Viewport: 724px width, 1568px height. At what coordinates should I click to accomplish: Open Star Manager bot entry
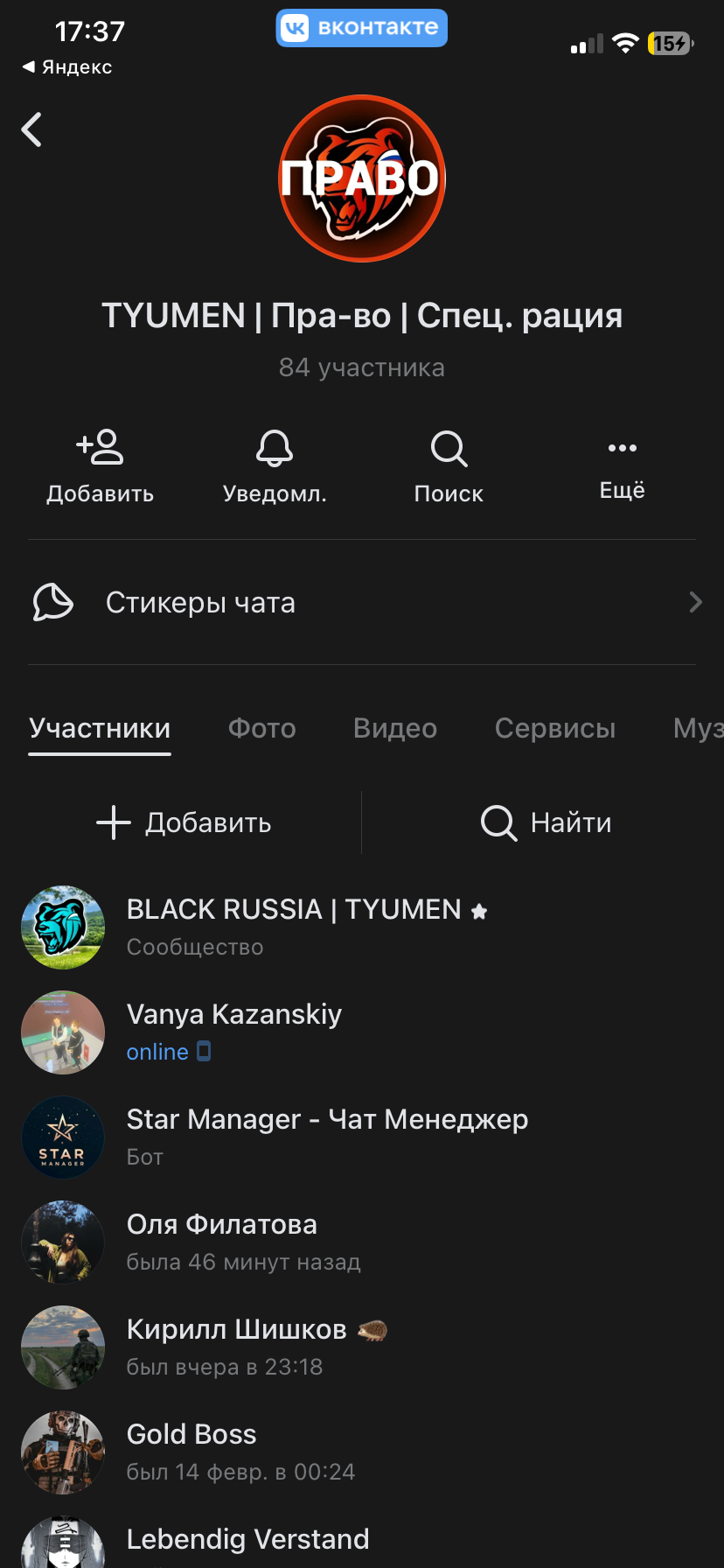(327, 1137)
